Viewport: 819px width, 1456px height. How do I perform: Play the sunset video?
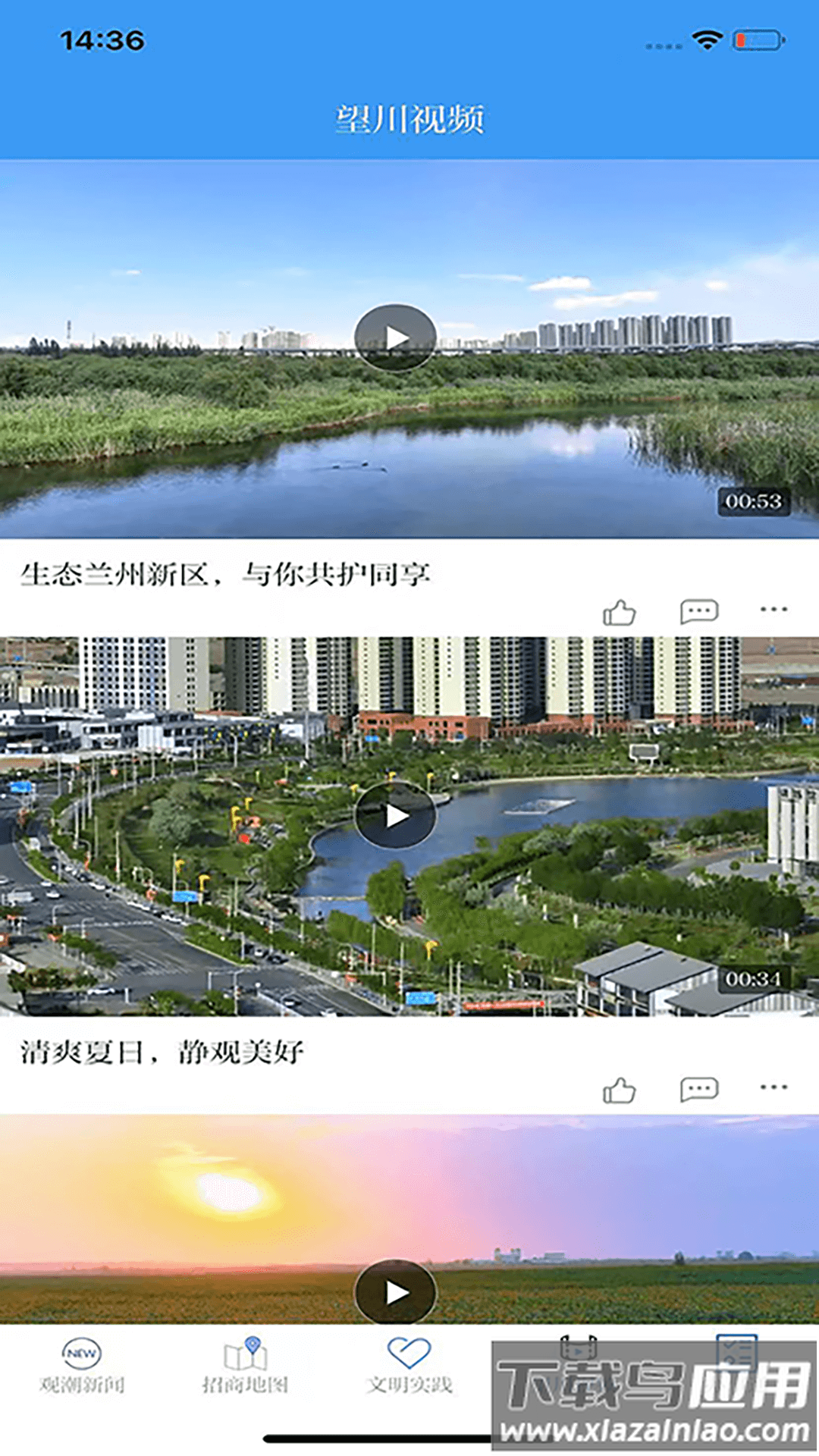[x=395, y=1292]
